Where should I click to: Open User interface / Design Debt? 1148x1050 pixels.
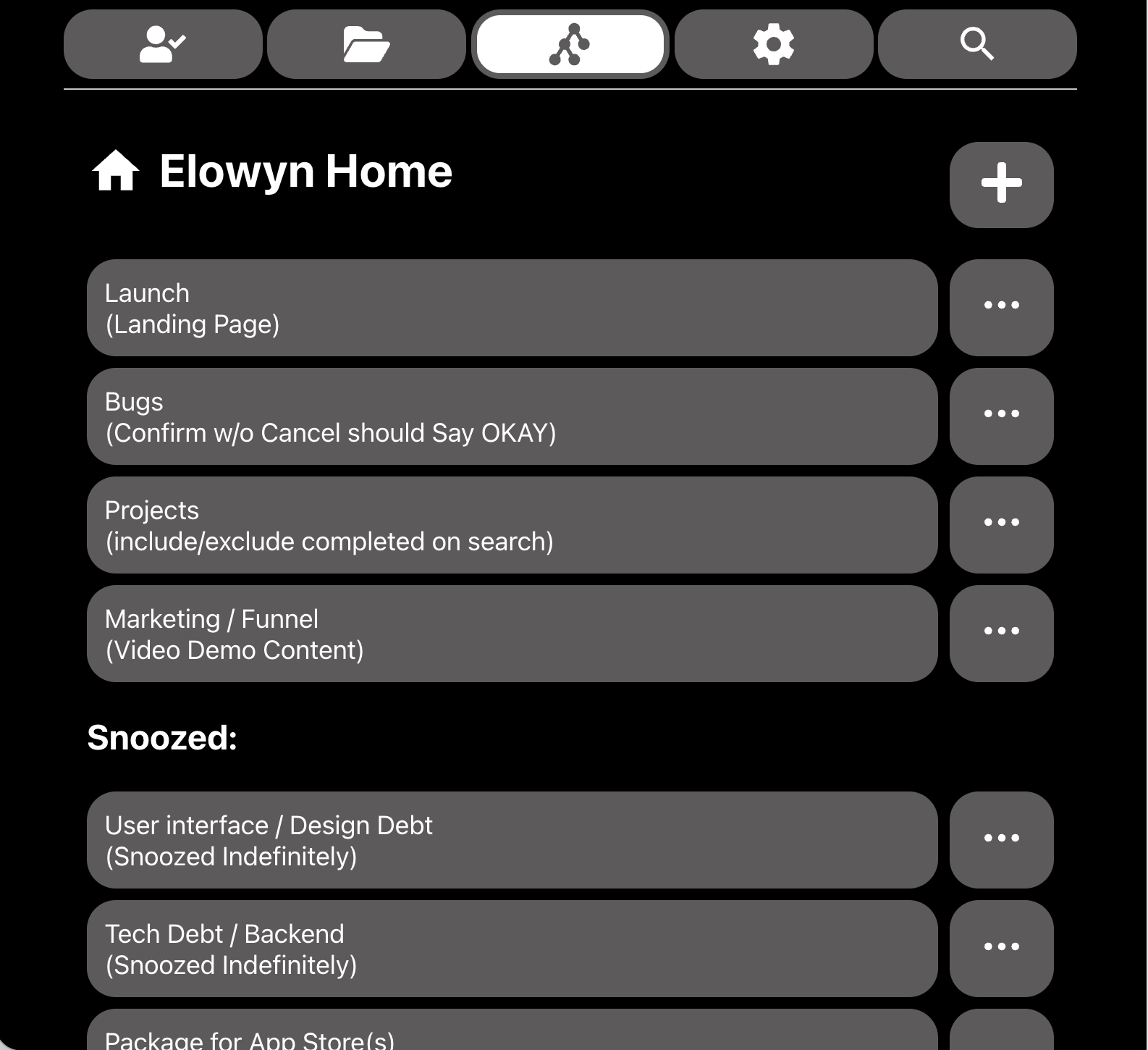tap(512, 840)
